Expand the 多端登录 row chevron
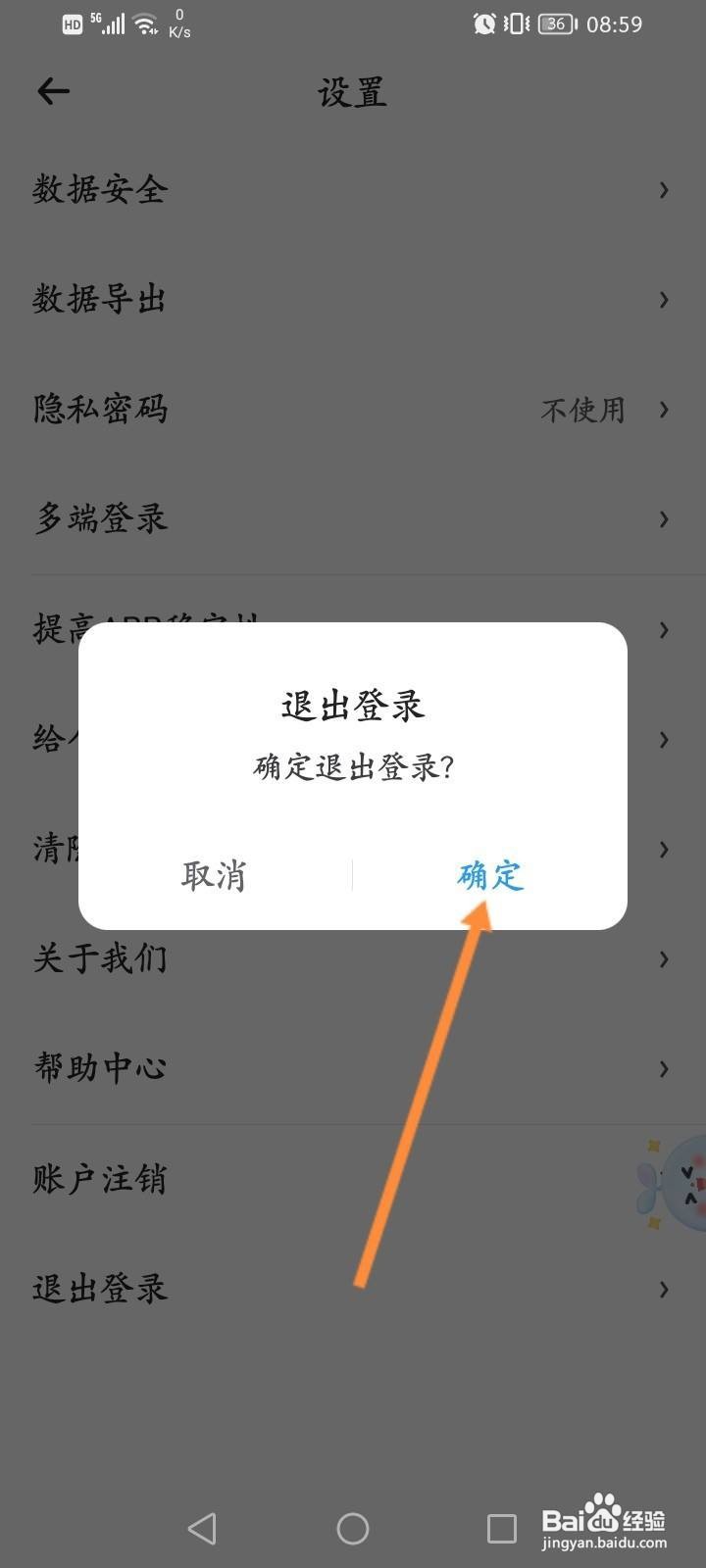The image size is (706, 1568). [x=664, y=519]
